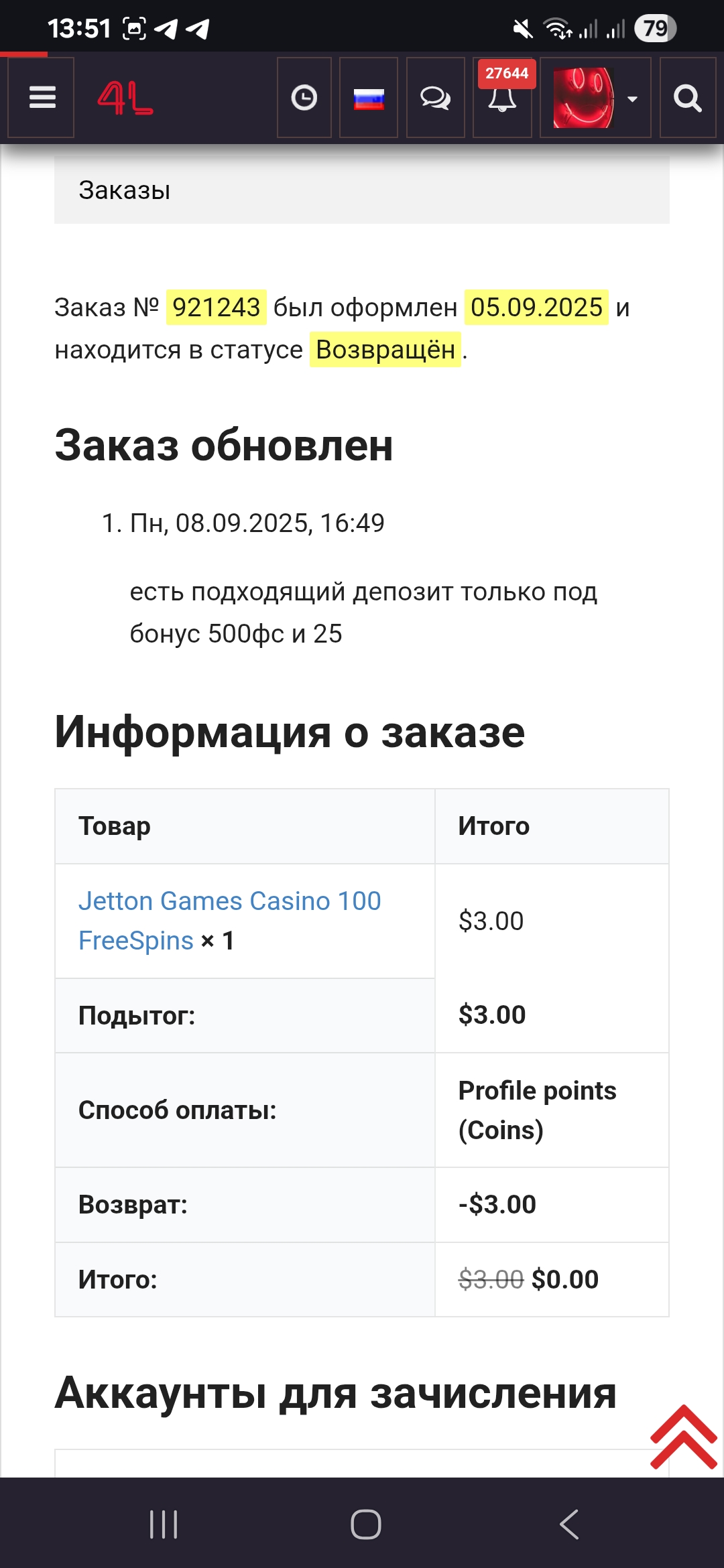Tap the 4L site logo
This screenshot has width=724, height=1568.
tap(125, 98)
